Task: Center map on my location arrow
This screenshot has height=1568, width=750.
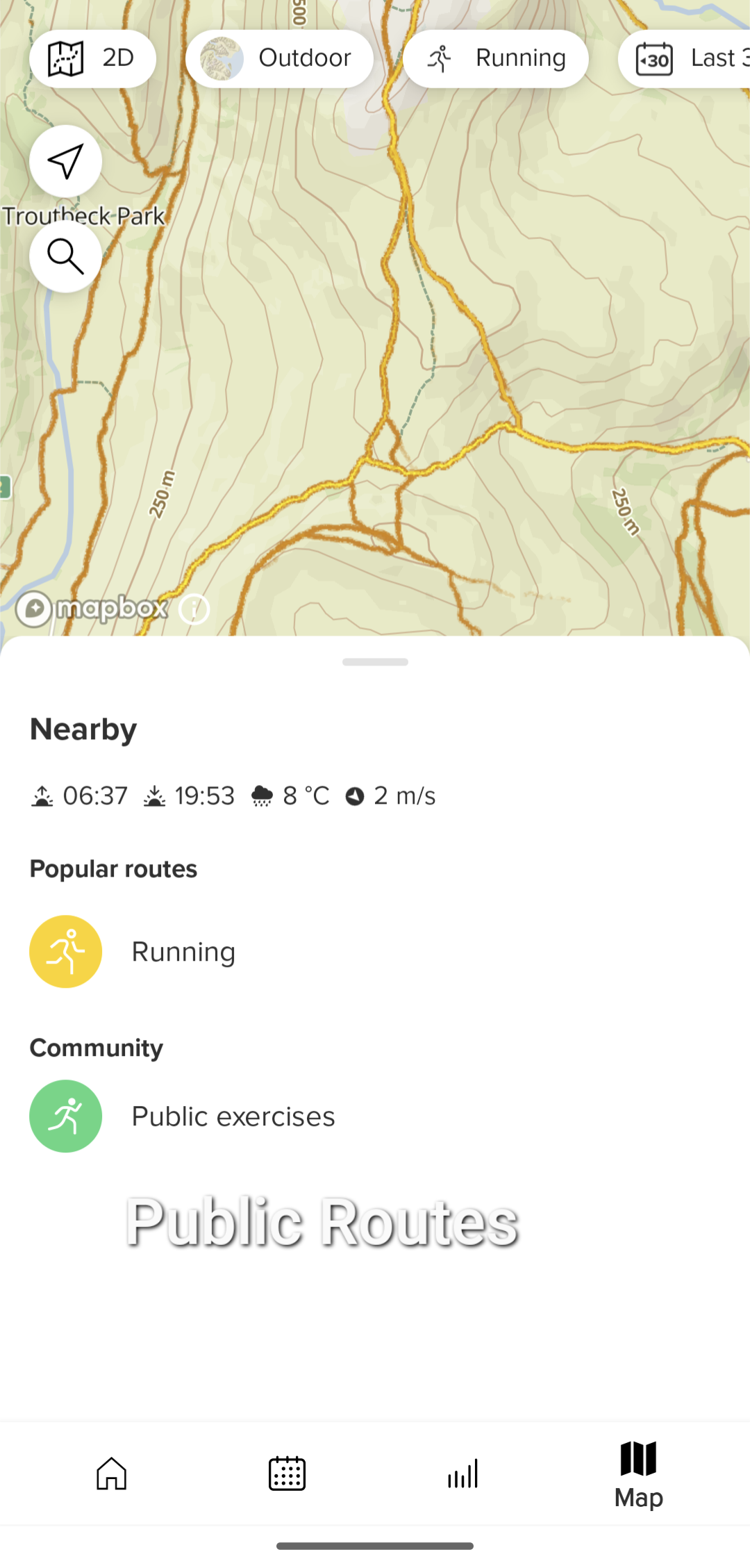Action: click(66, 161)
